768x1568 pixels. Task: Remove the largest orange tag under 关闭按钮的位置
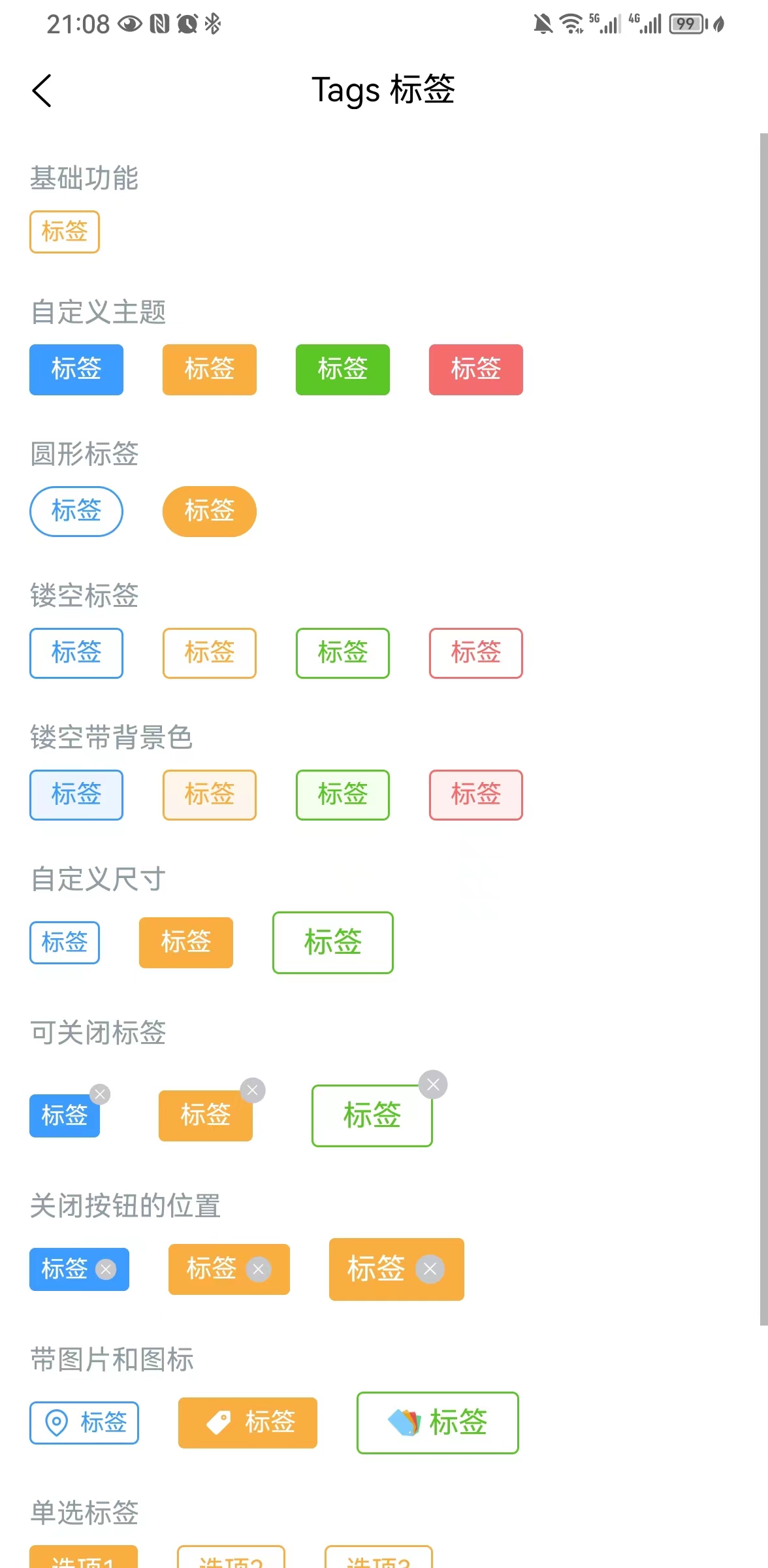[x=430, y=1269]
